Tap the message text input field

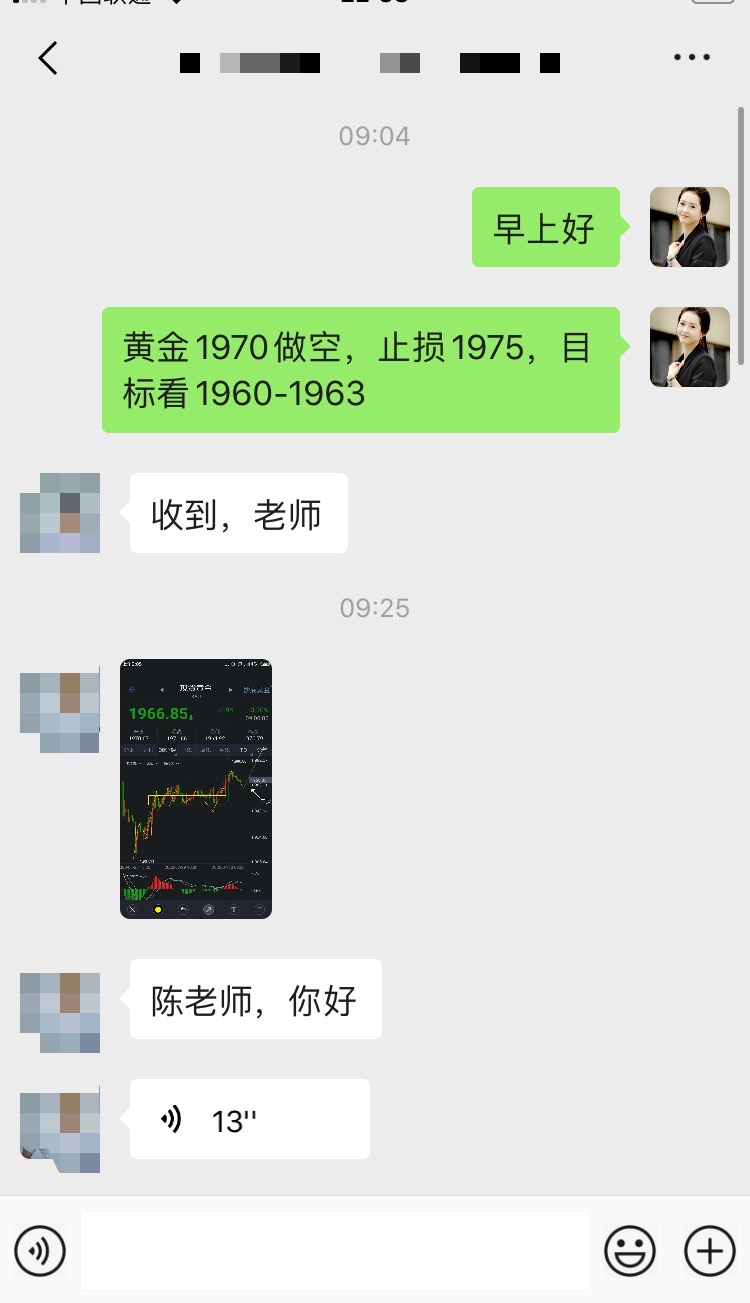click(x=335, y=1251)
